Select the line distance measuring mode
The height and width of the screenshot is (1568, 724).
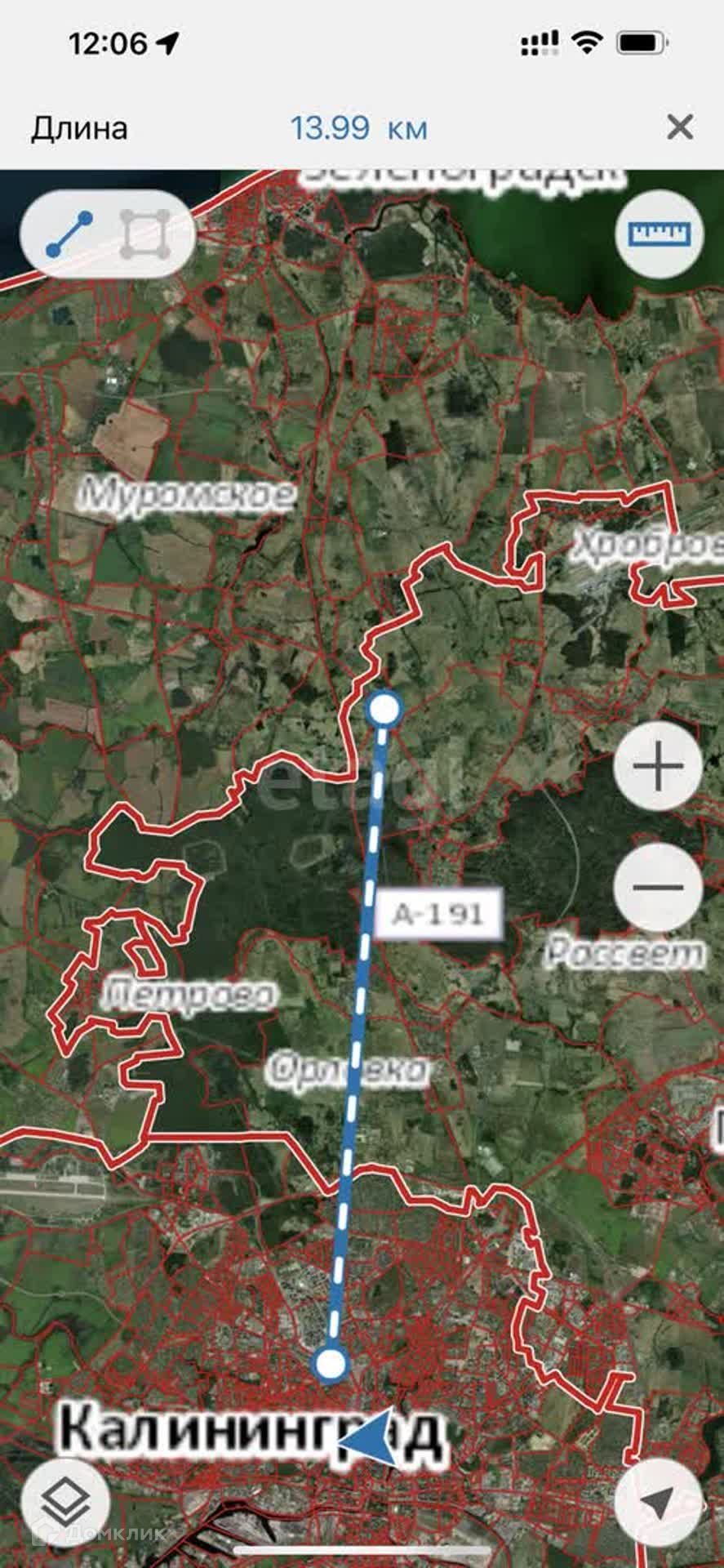tap(69, 234)
